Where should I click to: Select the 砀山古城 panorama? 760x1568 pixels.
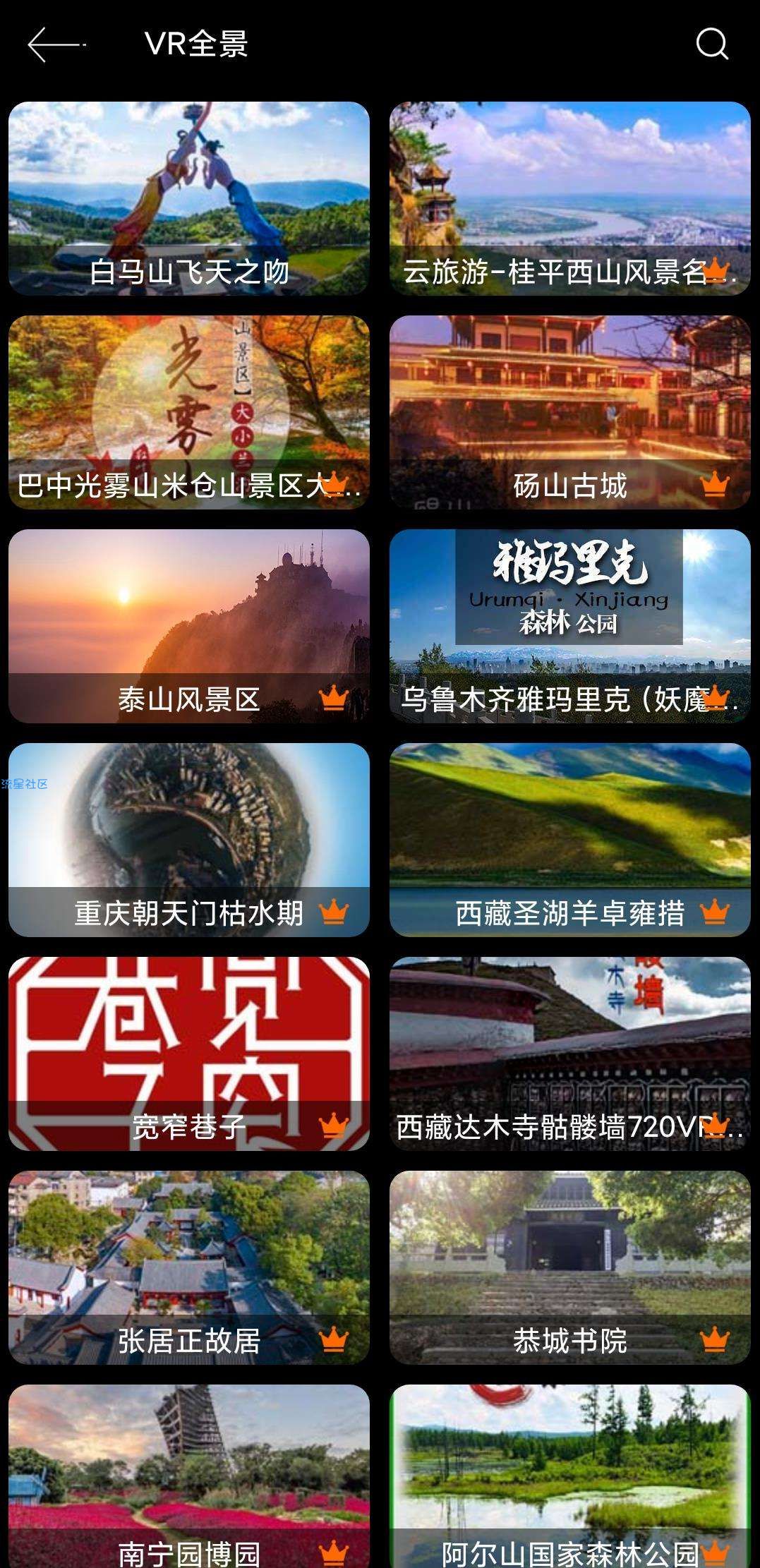point(569,412)
